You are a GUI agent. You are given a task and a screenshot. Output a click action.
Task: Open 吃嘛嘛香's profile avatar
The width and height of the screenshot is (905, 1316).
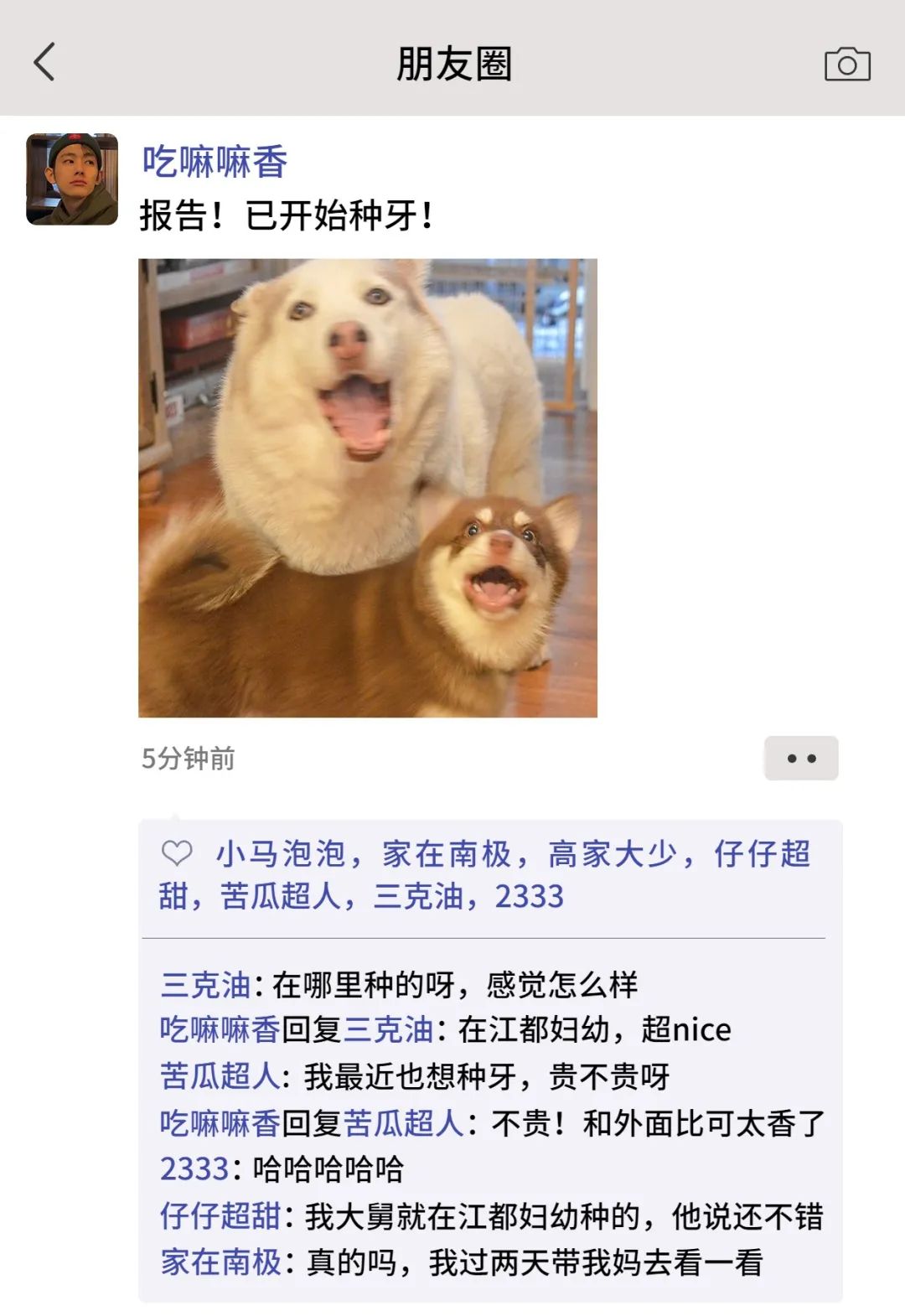(72, 179)
